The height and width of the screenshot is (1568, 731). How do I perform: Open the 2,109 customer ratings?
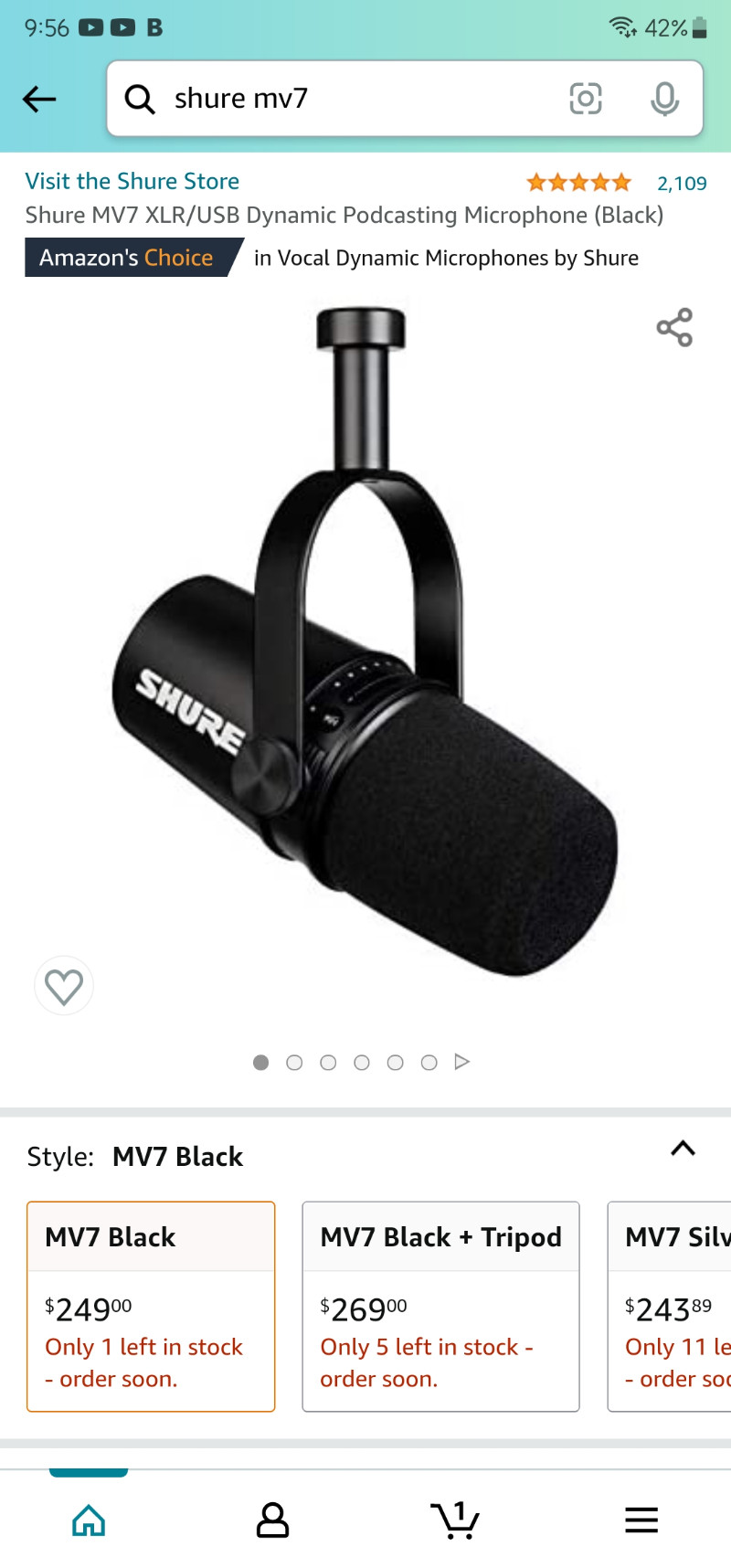pos(681,184)
